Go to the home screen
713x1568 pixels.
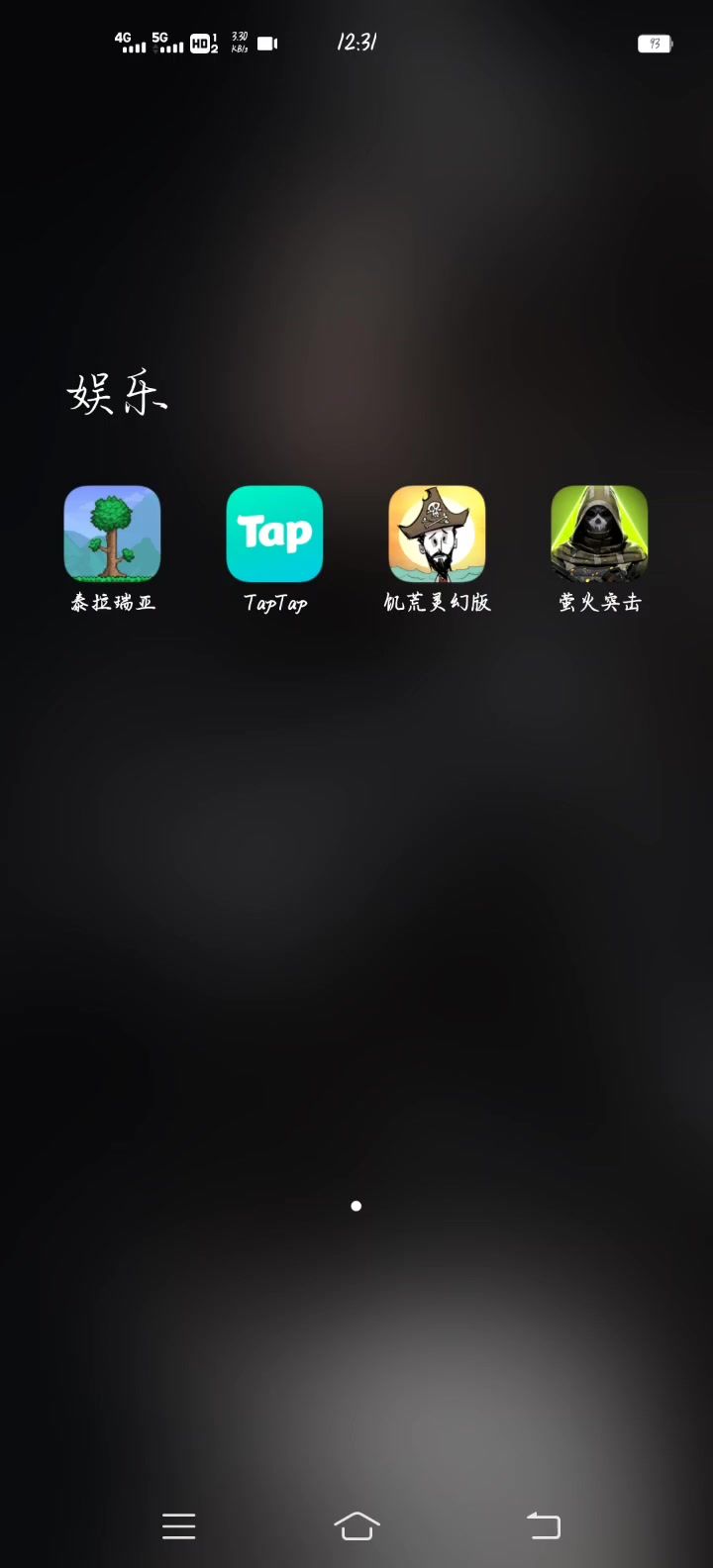pos(356,1525)
